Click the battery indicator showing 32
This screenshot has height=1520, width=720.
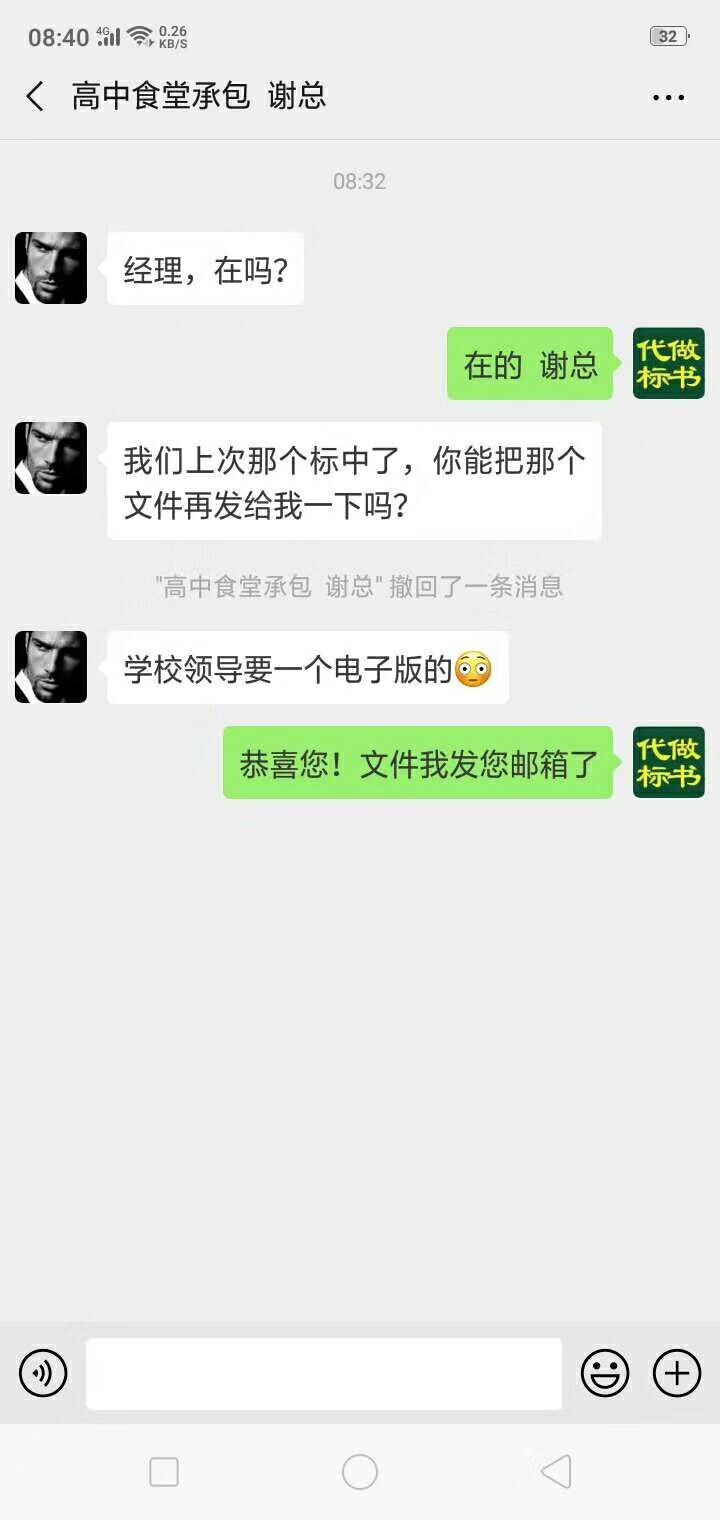[x=666, y=36]
